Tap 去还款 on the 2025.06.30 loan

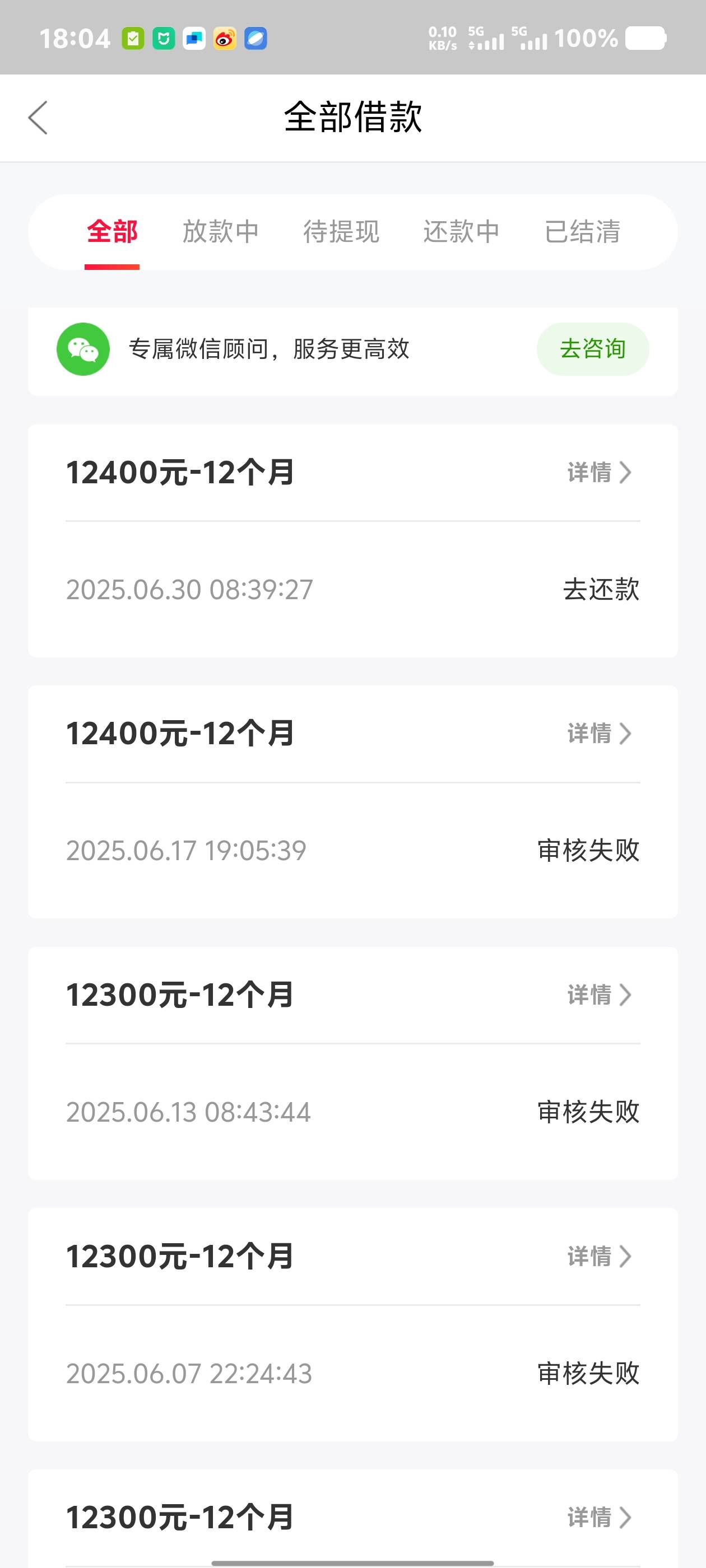601,589
